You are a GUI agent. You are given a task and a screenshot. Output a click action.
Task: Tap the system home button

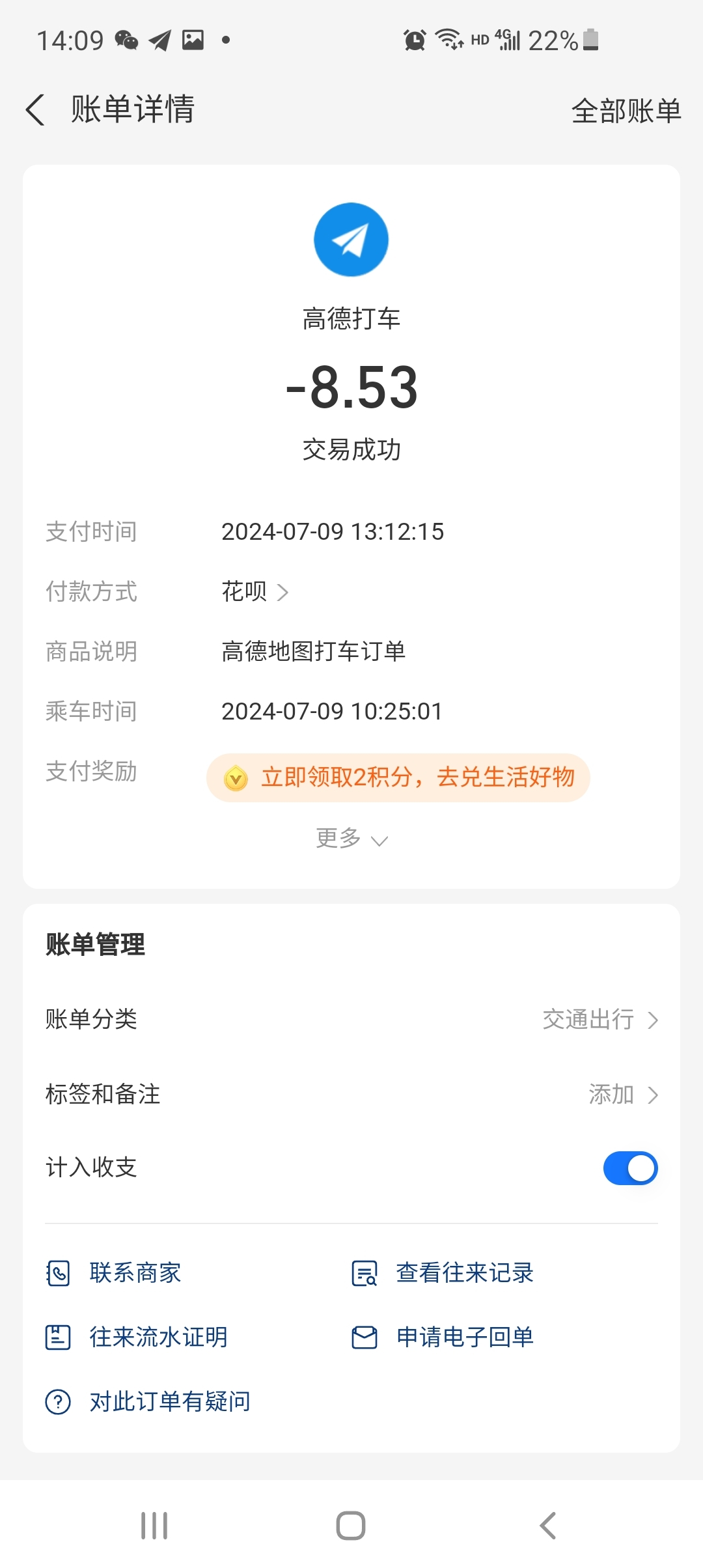pos(351,1525)
